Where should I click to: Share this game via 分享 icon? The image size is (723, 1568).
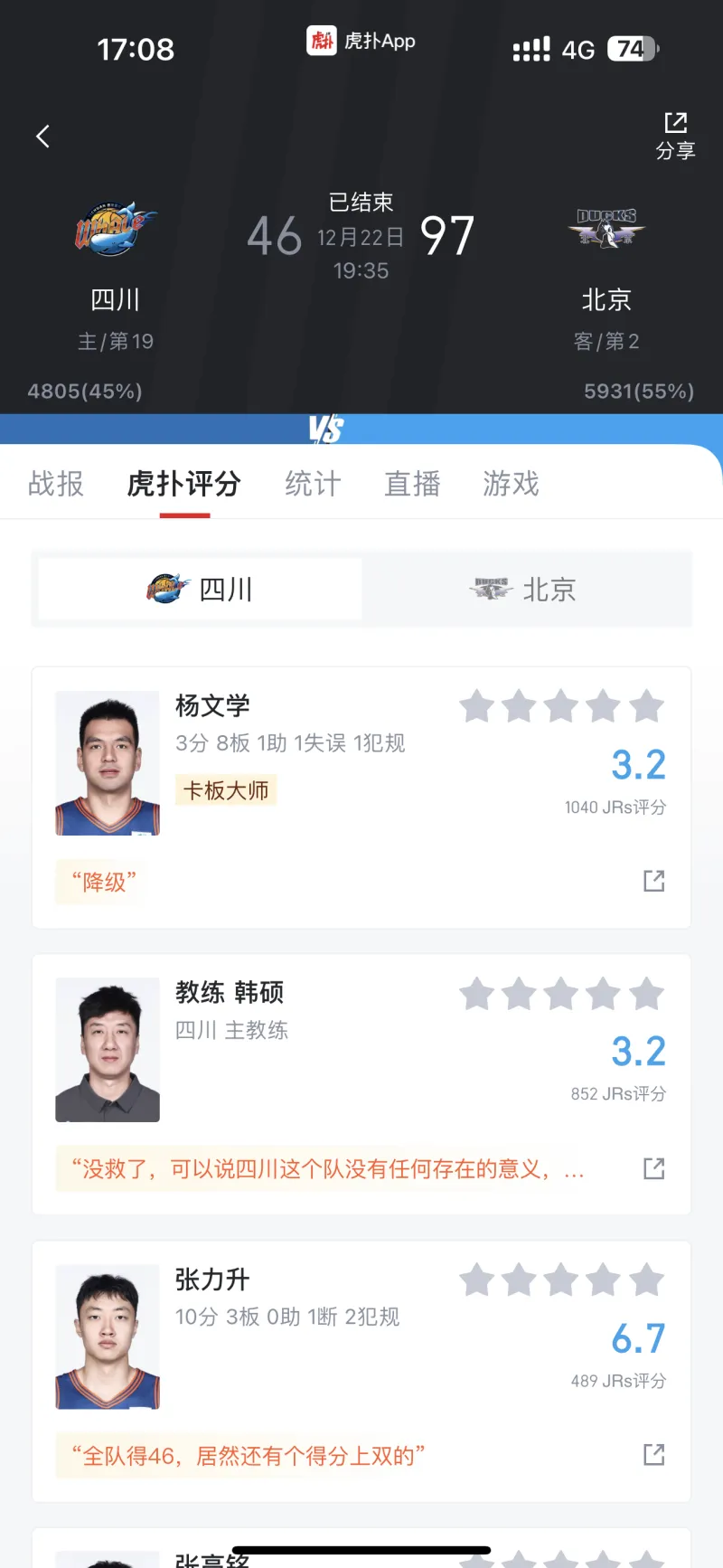click(x=675, y=135)
